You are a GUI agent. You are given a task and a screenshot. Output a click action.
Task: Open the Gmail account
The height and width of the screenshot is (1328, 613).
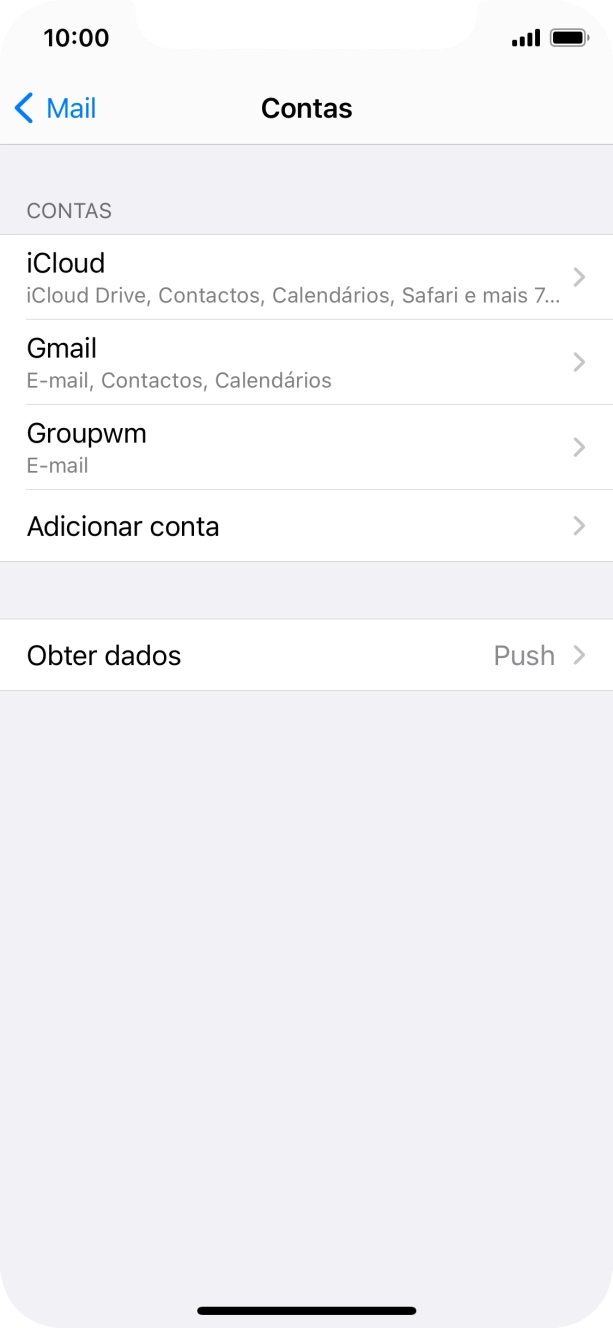306,362
